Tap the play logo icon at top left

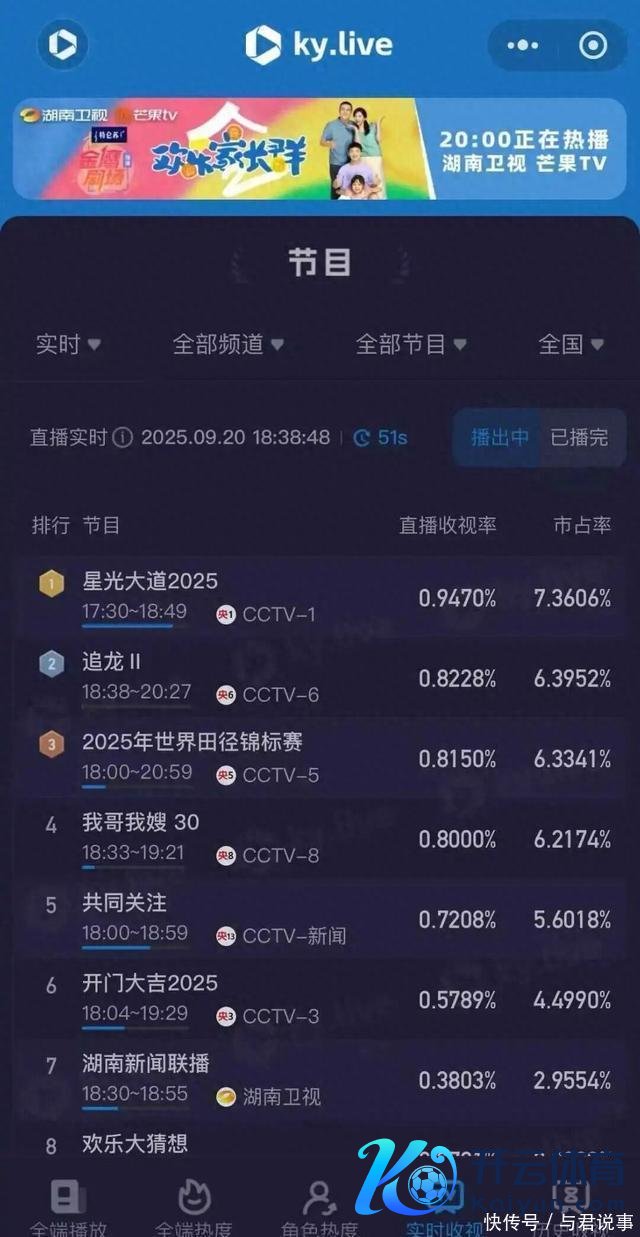coord(62,45)
